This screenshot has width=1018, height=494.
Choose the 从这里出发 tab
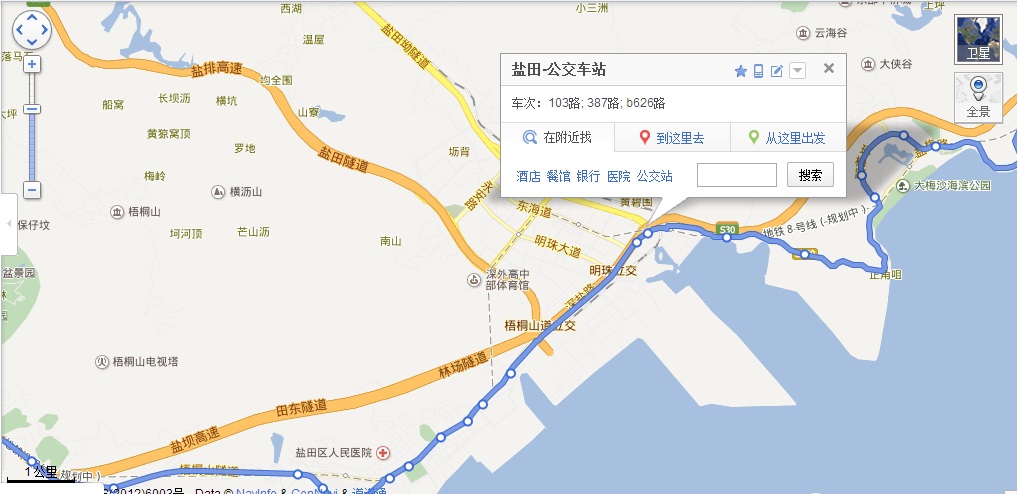pyautogui.click(x=787, y=138)
